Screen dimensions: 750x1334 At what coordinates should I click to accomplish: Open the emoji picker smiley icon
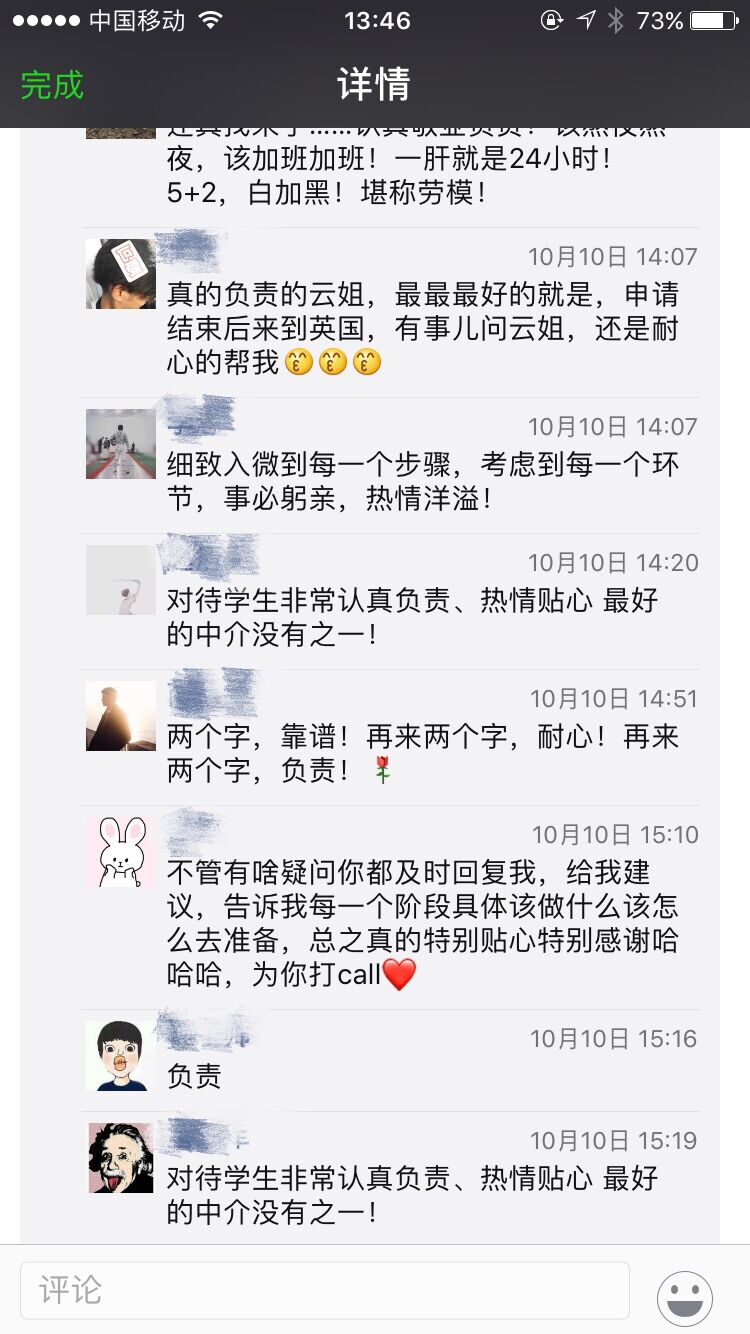click(685, 1298)
